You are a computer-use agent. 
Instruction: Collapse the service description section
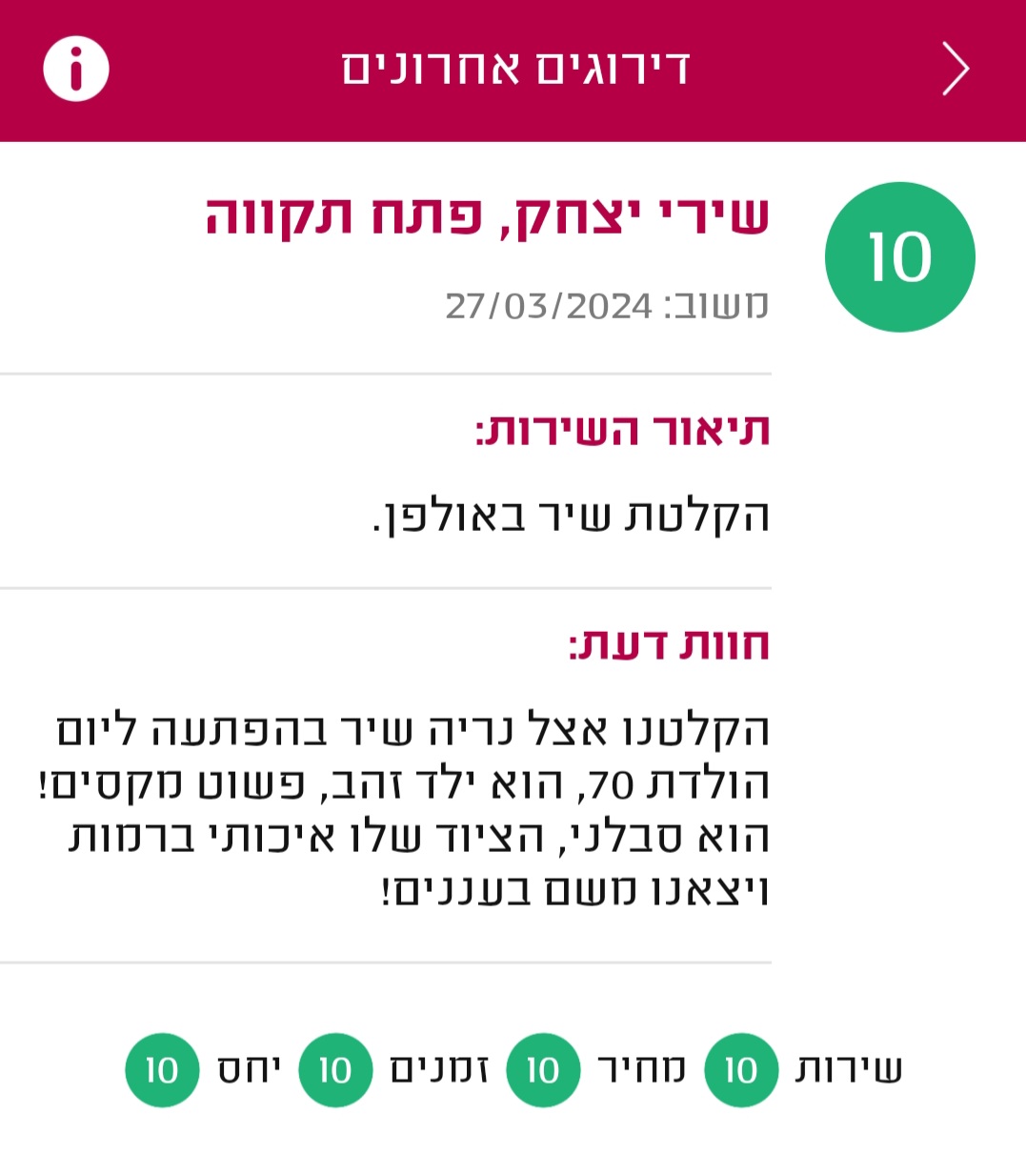[620, 429]
